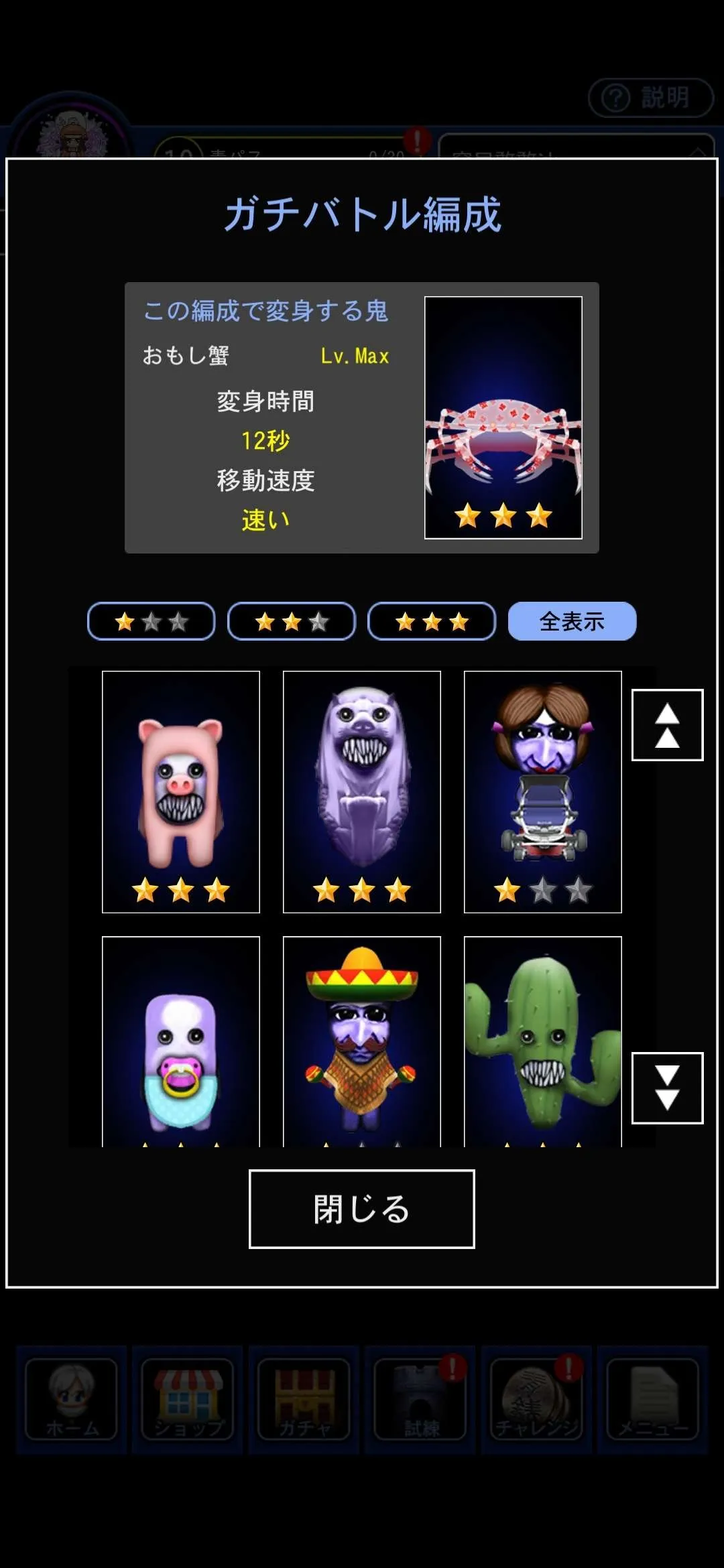Pick the green cactus oni
The image size is (724, 1568).
click(543, 1042)
